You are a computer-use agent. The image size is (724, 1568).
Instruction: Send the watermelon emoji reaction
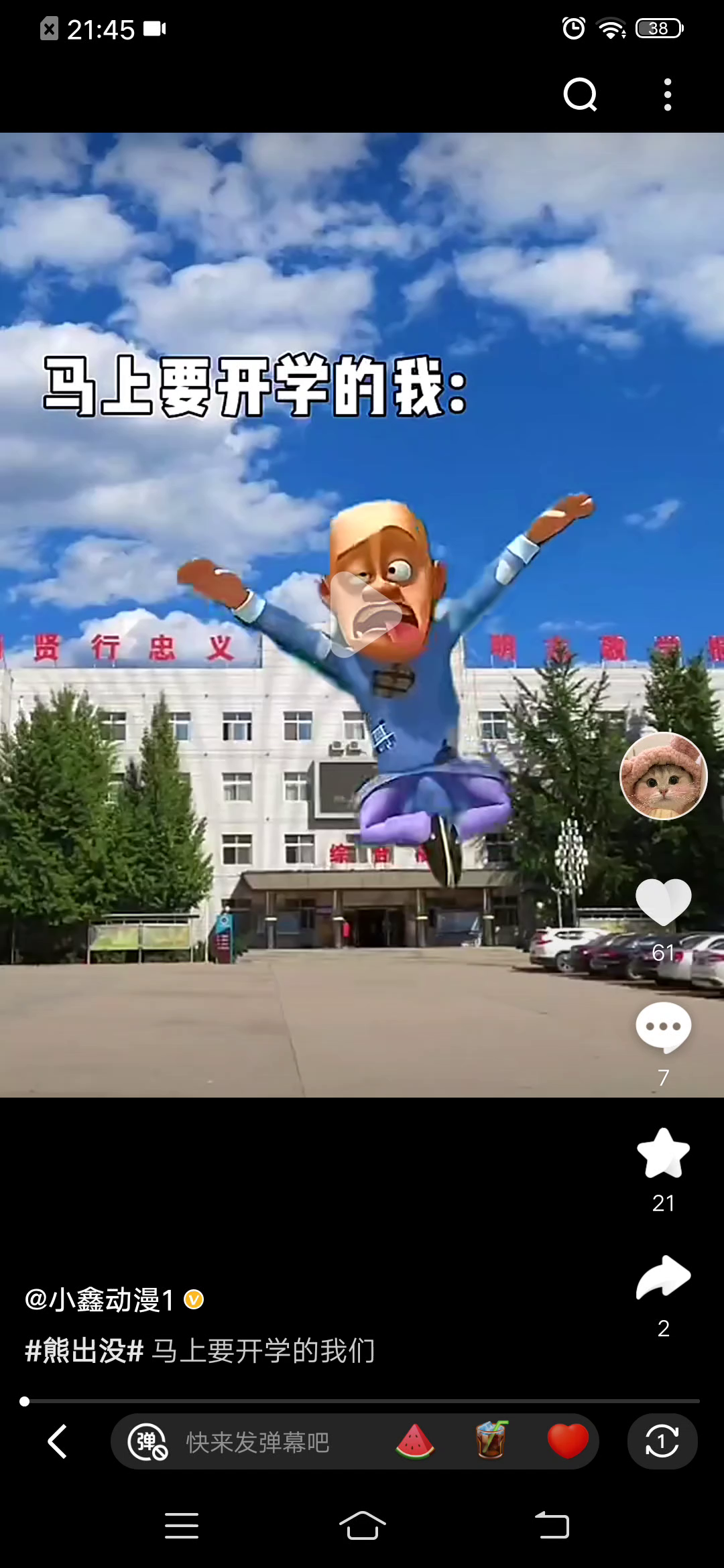pyautogui.click(x=415, y=1441)
